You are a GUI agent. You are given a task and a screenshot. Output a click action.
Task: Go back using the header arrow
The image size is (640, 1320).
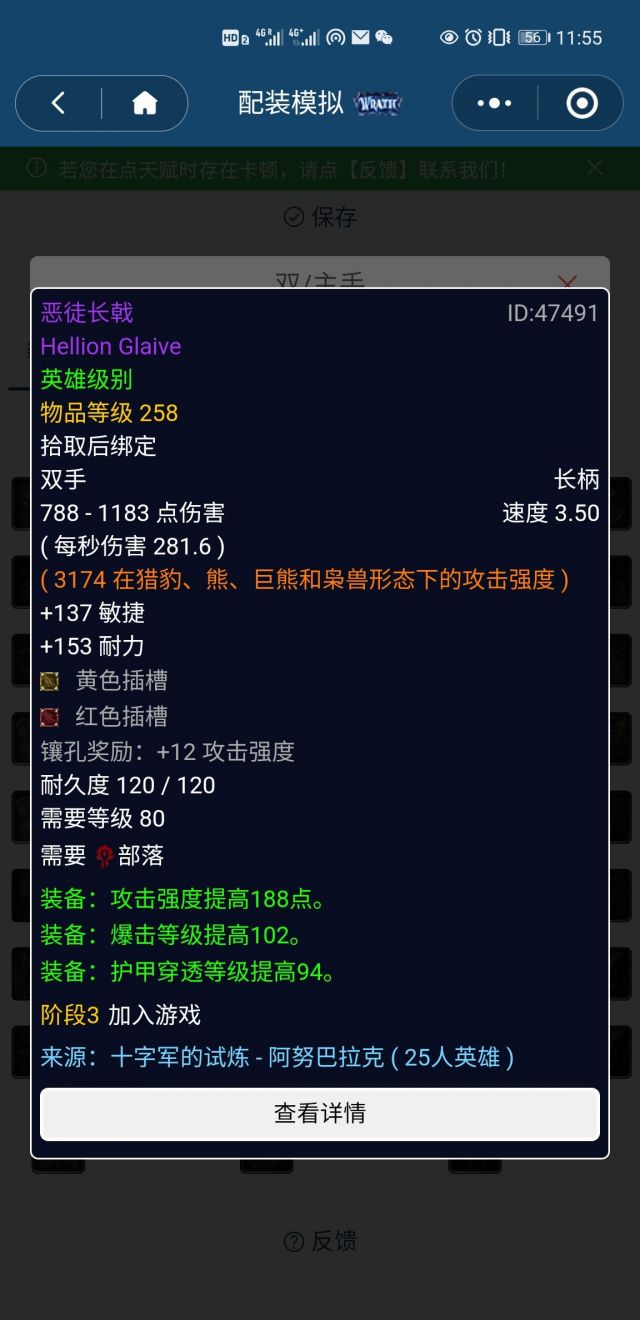[x=58, y=103]
